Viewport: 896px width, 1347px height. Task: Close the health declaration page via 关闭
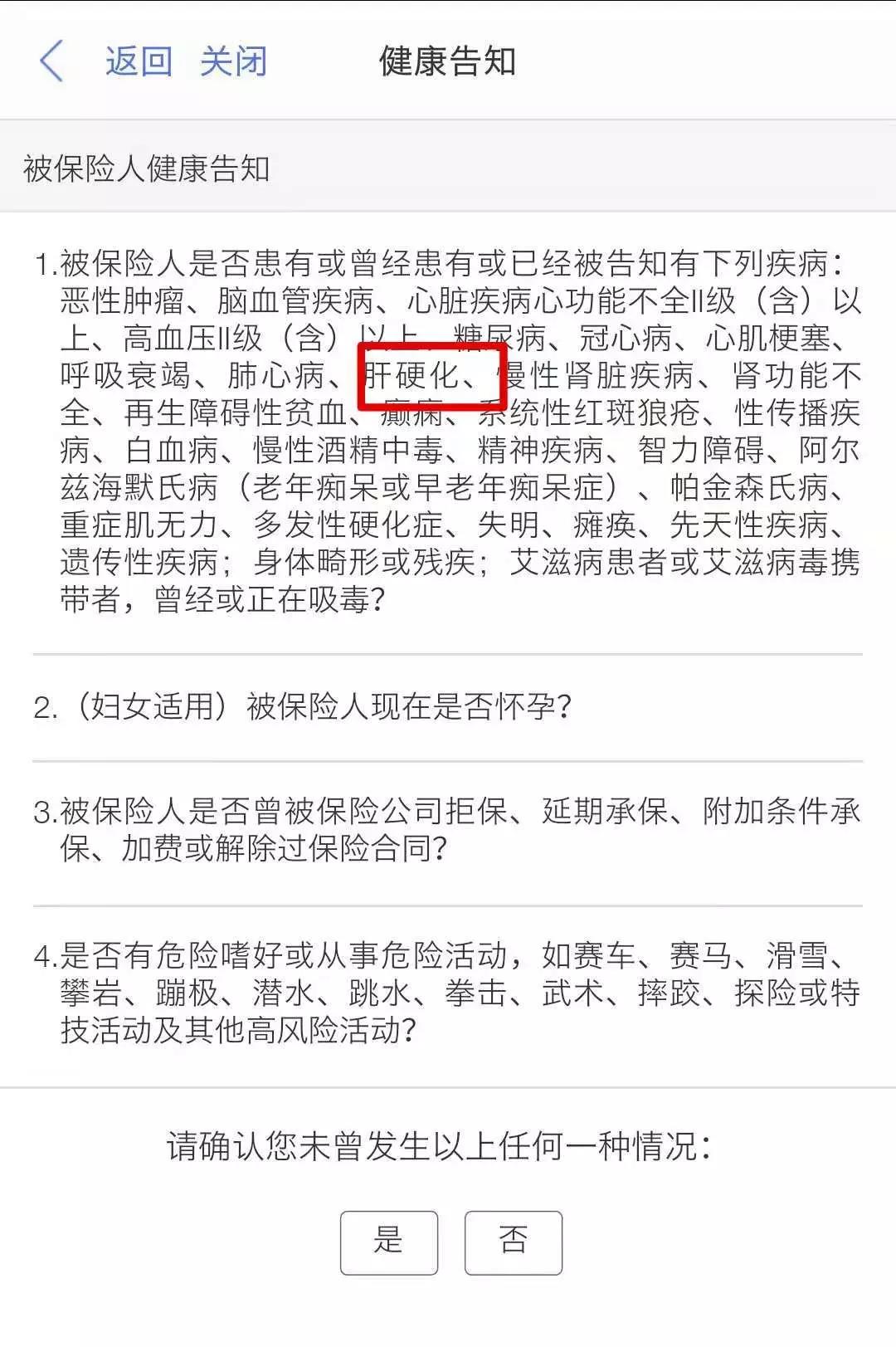coord(233,61)
